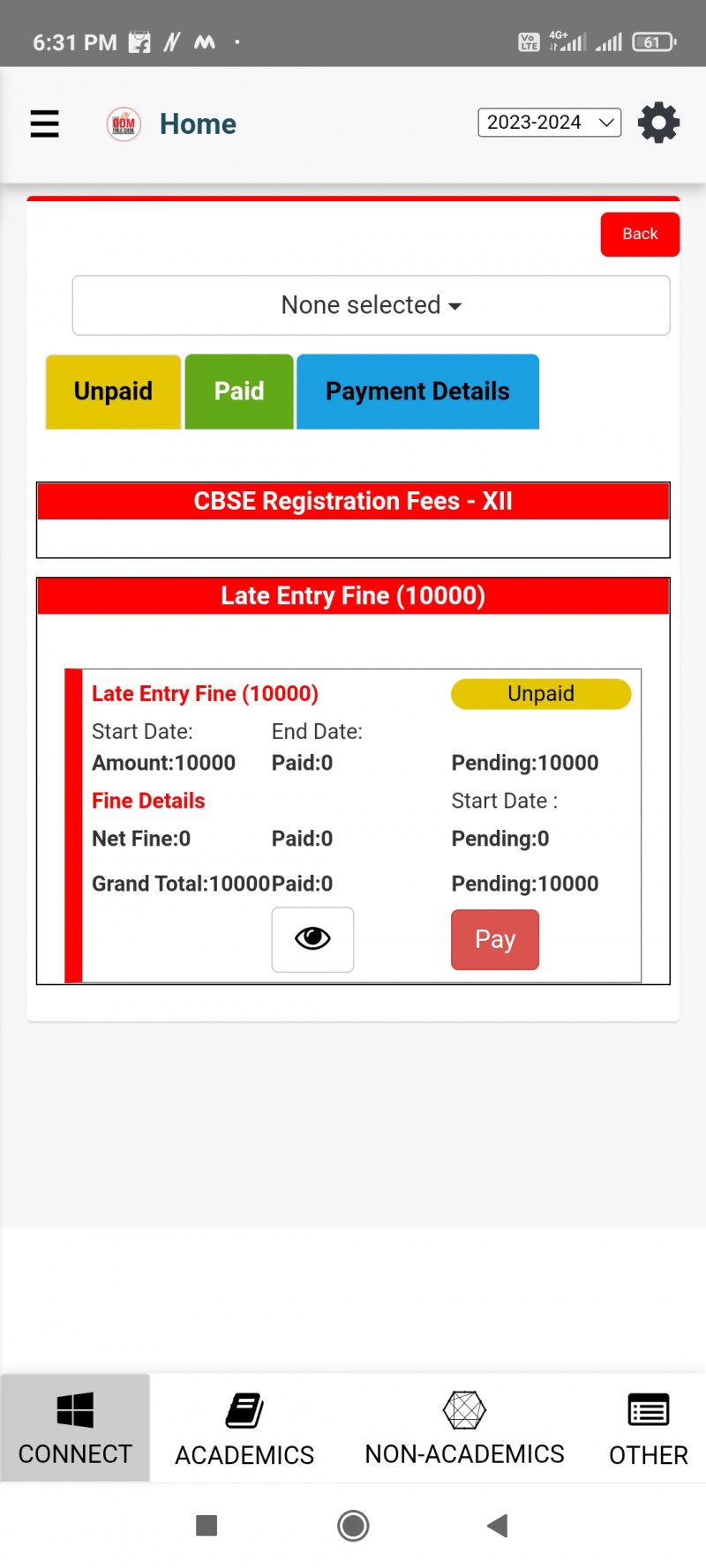Open the None selected dropdown
This screenshot has height=1568, width=706.
pos(371,305)
